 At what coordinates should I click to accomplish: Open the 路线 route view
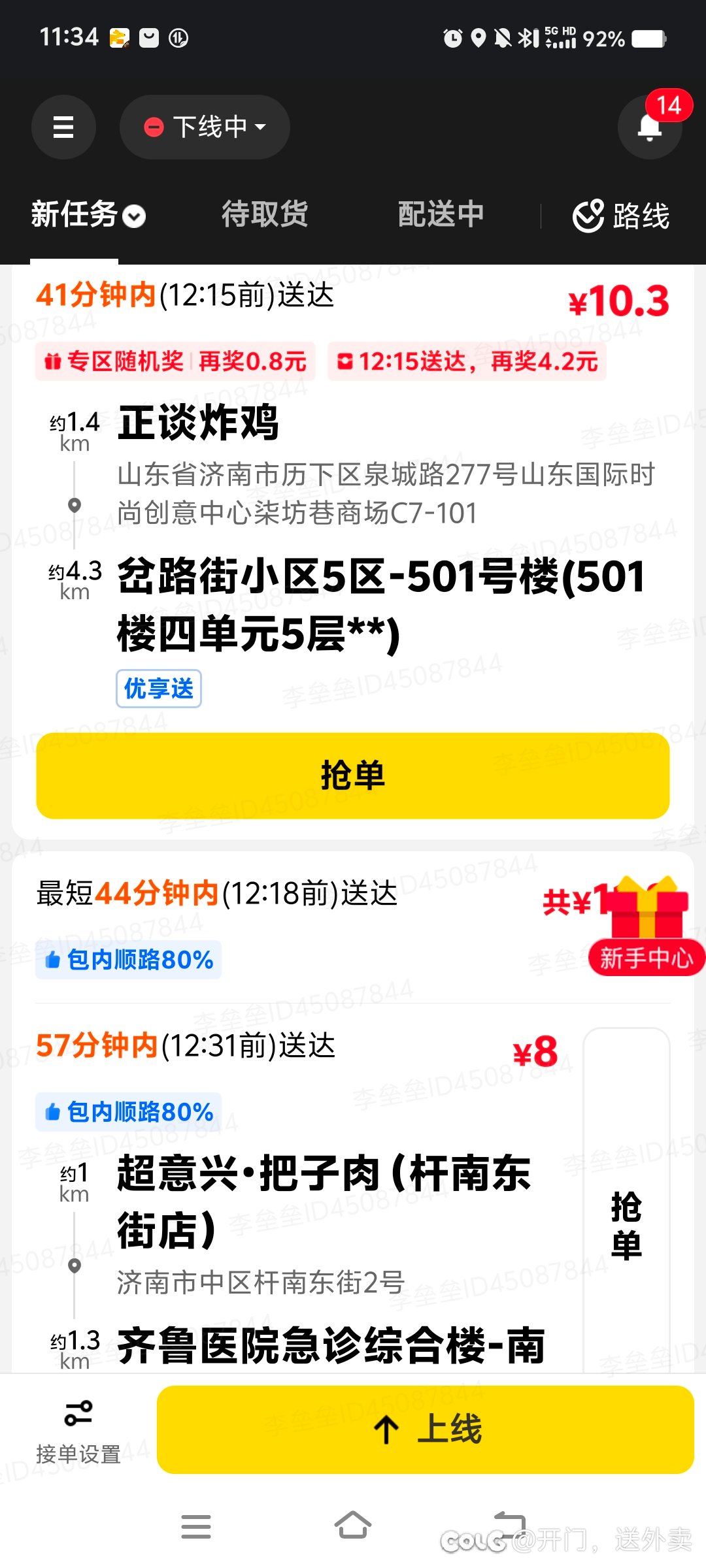coord(621,216)
